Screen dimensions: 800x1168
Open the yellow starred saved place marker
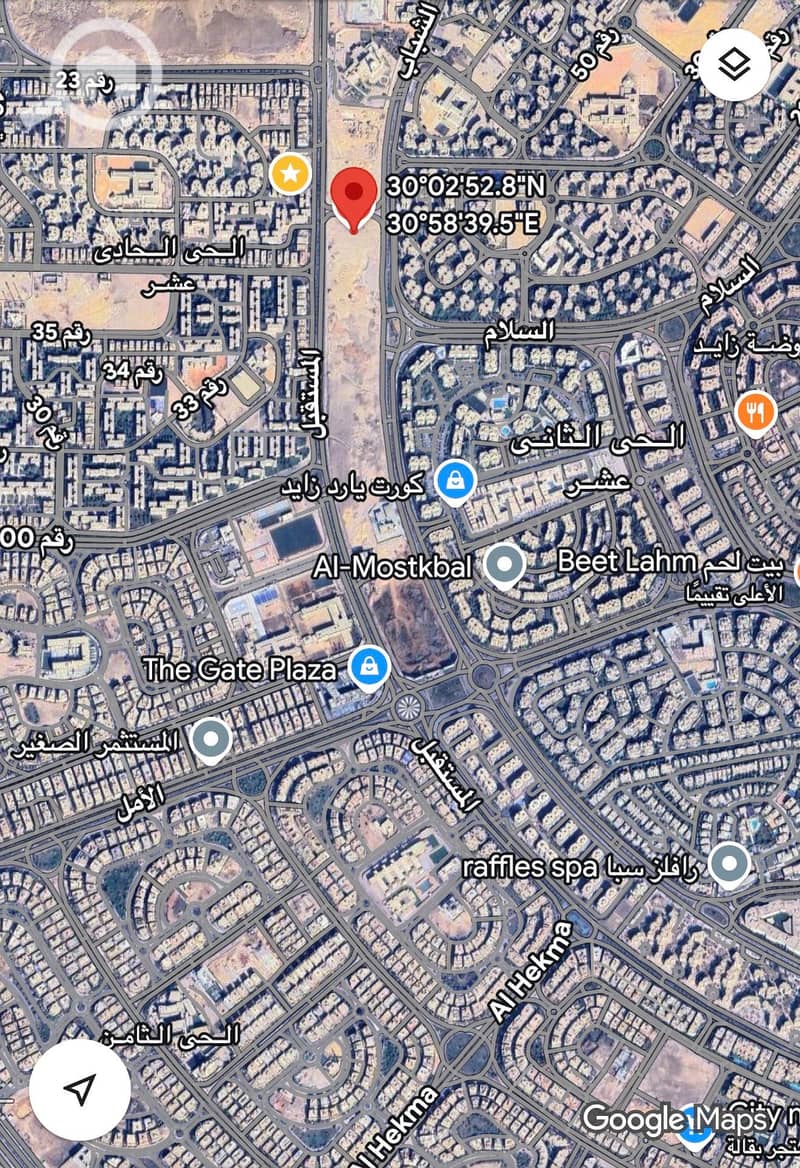tap(290, 175)
